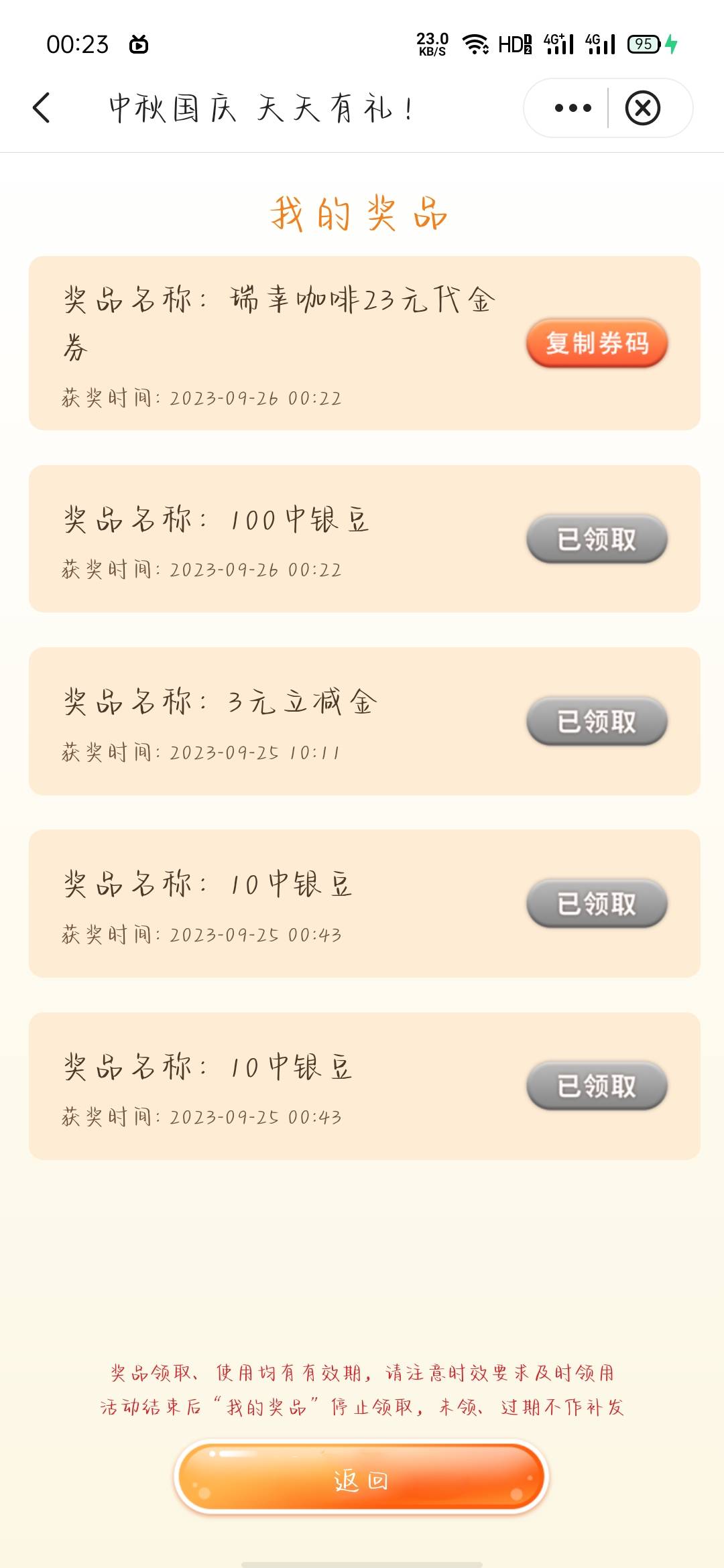724x1568 pixels.
Task: Copy the Luckin coffee voucher code
Action: (597, 343)
